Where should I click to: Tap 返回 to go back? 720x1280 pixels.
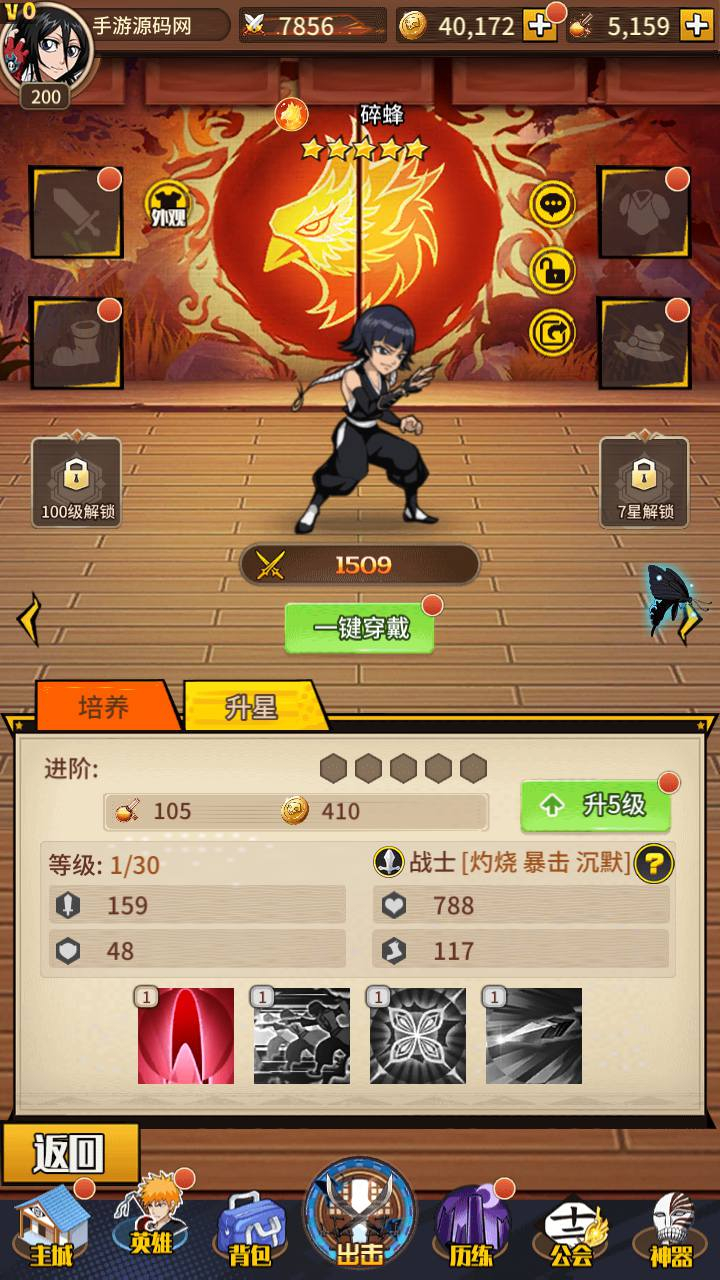[70, 1153]
